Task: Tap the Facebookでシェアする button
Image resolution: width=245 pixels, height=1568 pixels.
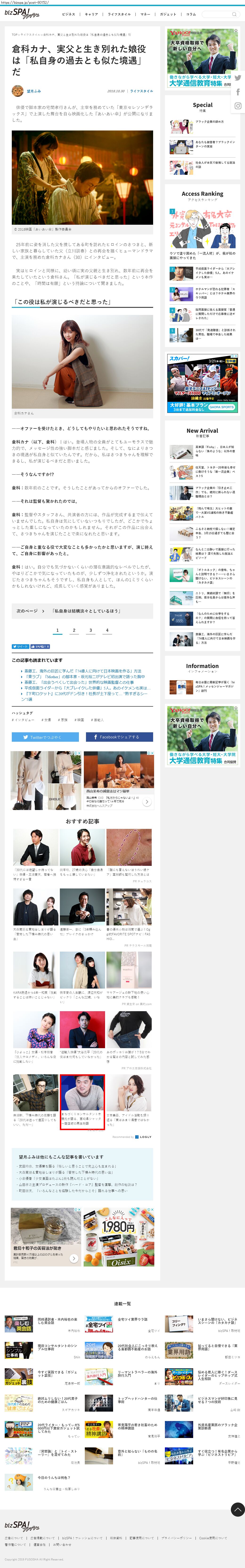Action: click(119, 737)
